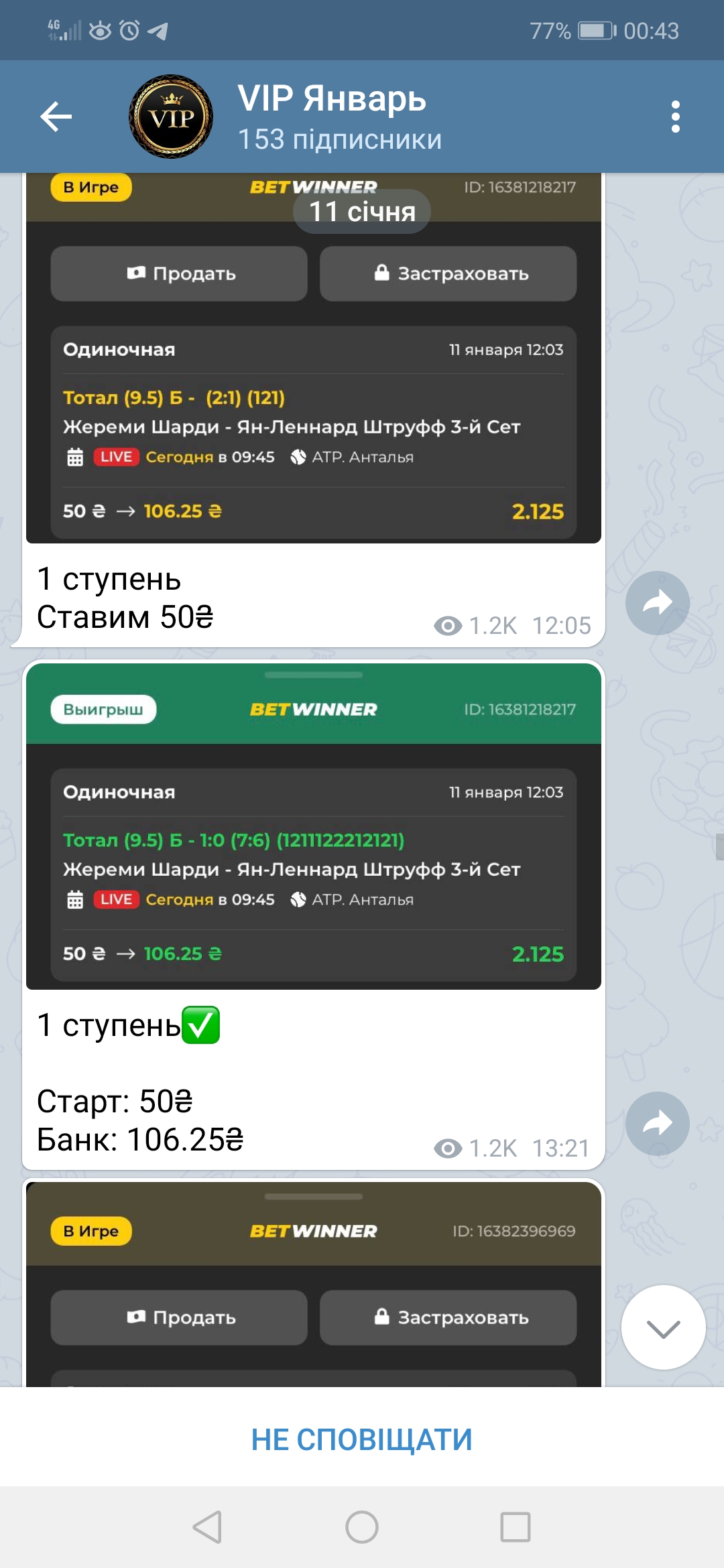Viewport: 724px width, 1568px height.
Task: Jump to the latest messages with down arrow
Action: [664, 1327]
